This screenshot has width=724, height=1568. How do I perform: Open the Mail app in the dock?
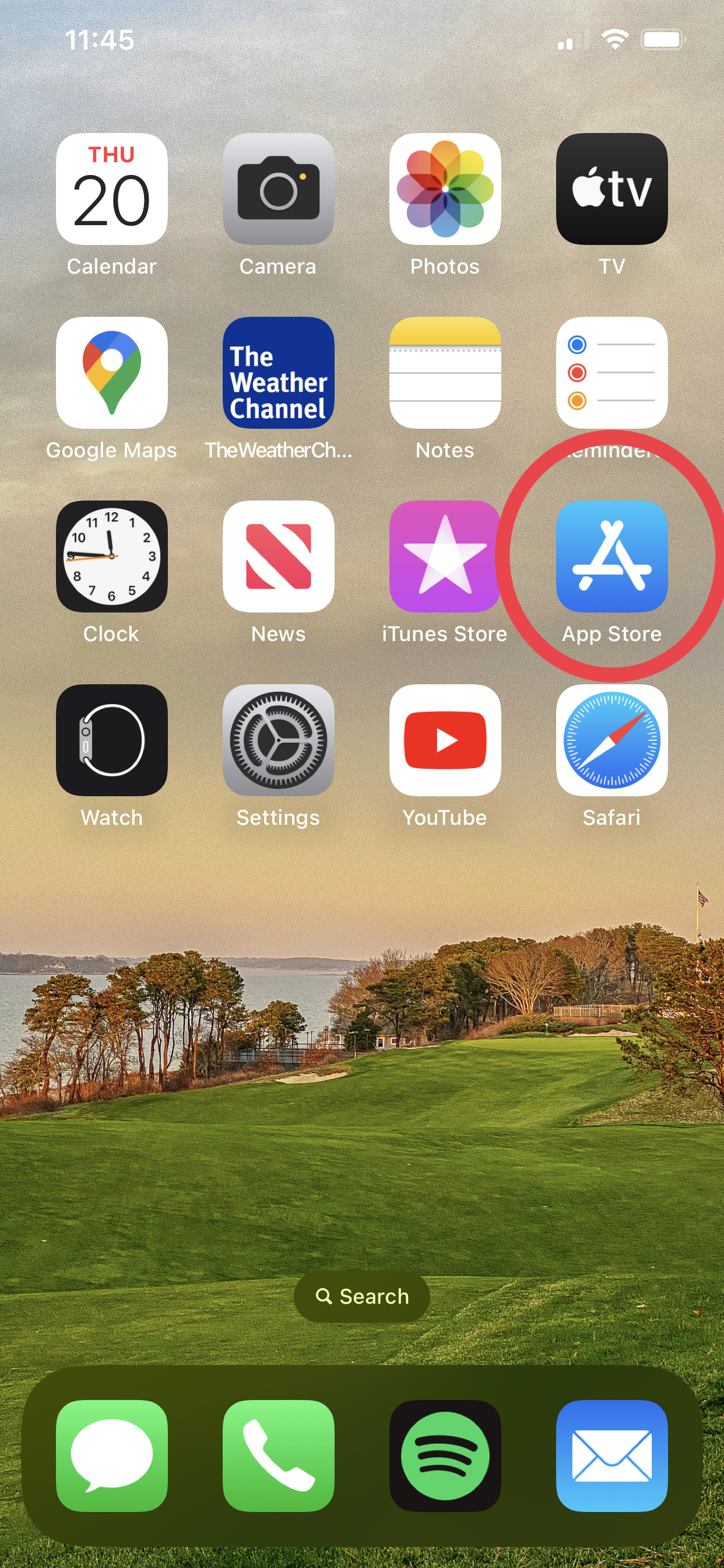point(611,1456)
